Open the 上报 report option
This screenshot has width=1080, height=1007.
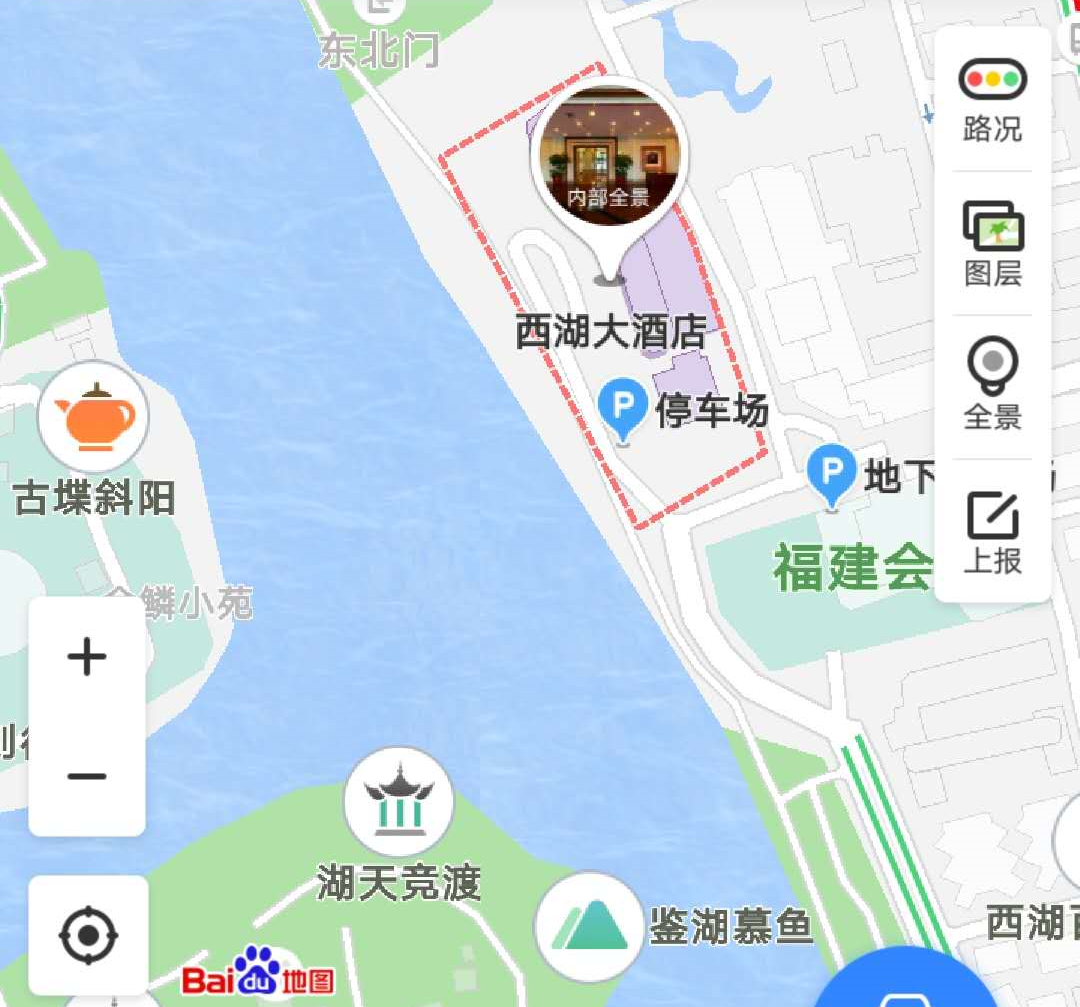pos(992,532)
